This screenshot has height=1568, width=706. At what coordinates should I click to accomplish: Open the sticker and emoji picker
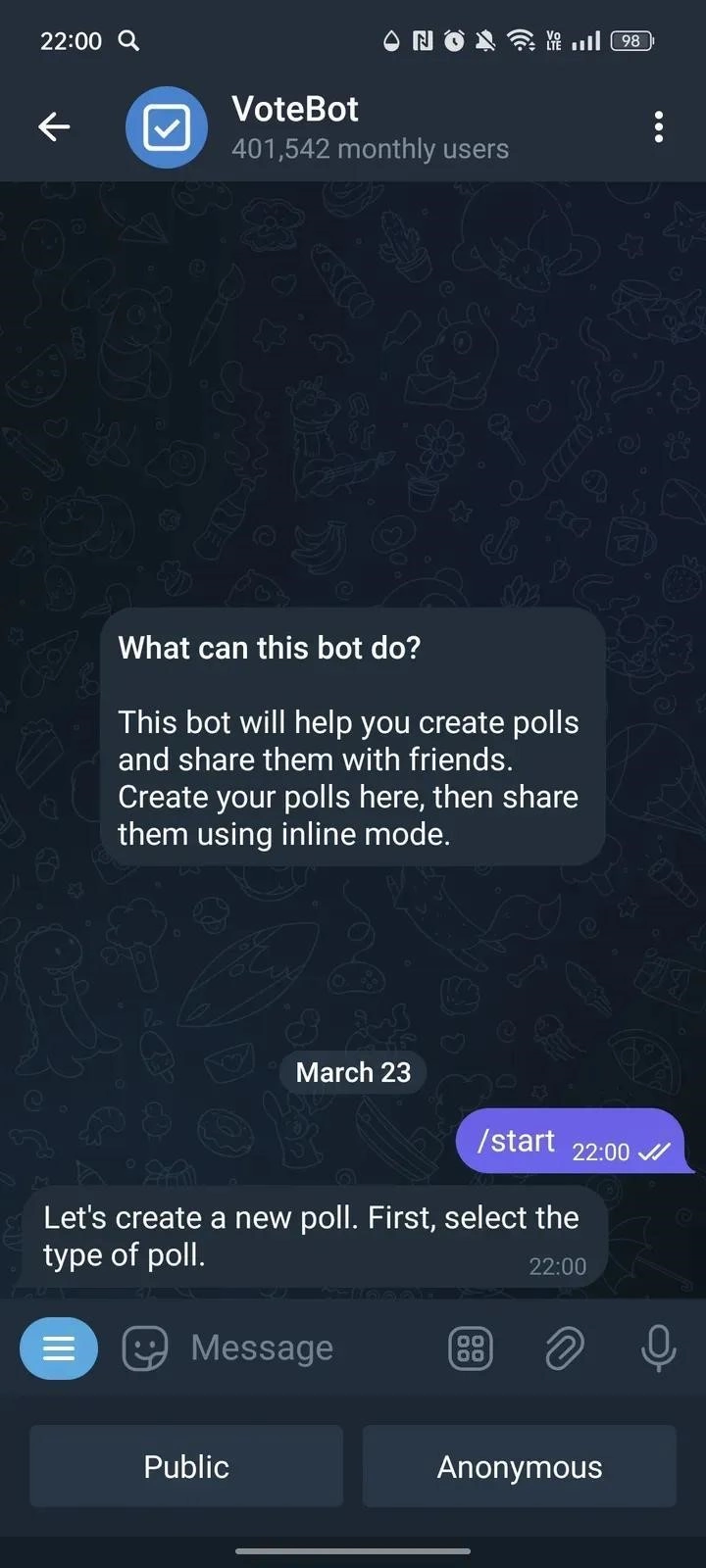(144, 1348)
